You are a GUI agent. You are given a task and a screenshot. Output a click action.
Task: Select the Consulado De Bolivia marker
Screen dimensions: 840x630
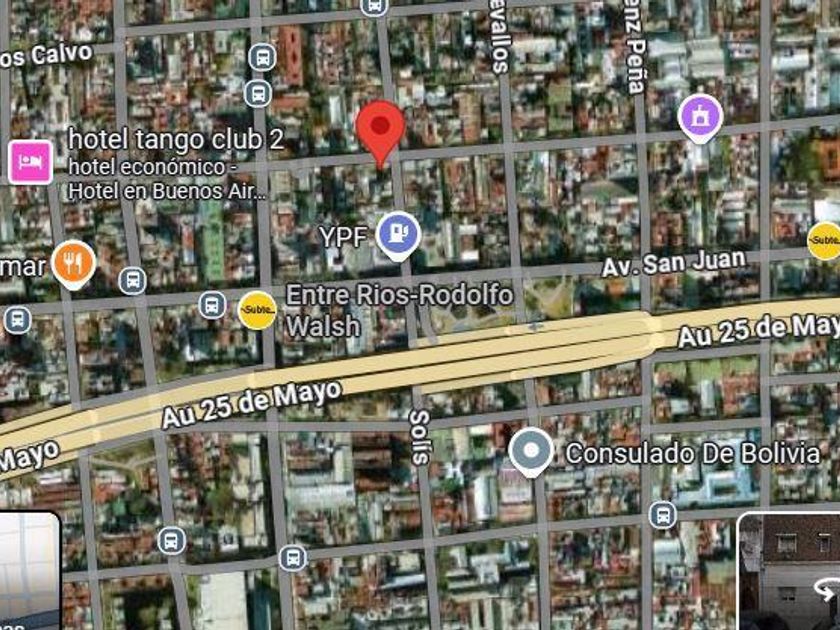pyautogui.click(x=530, y=453)
